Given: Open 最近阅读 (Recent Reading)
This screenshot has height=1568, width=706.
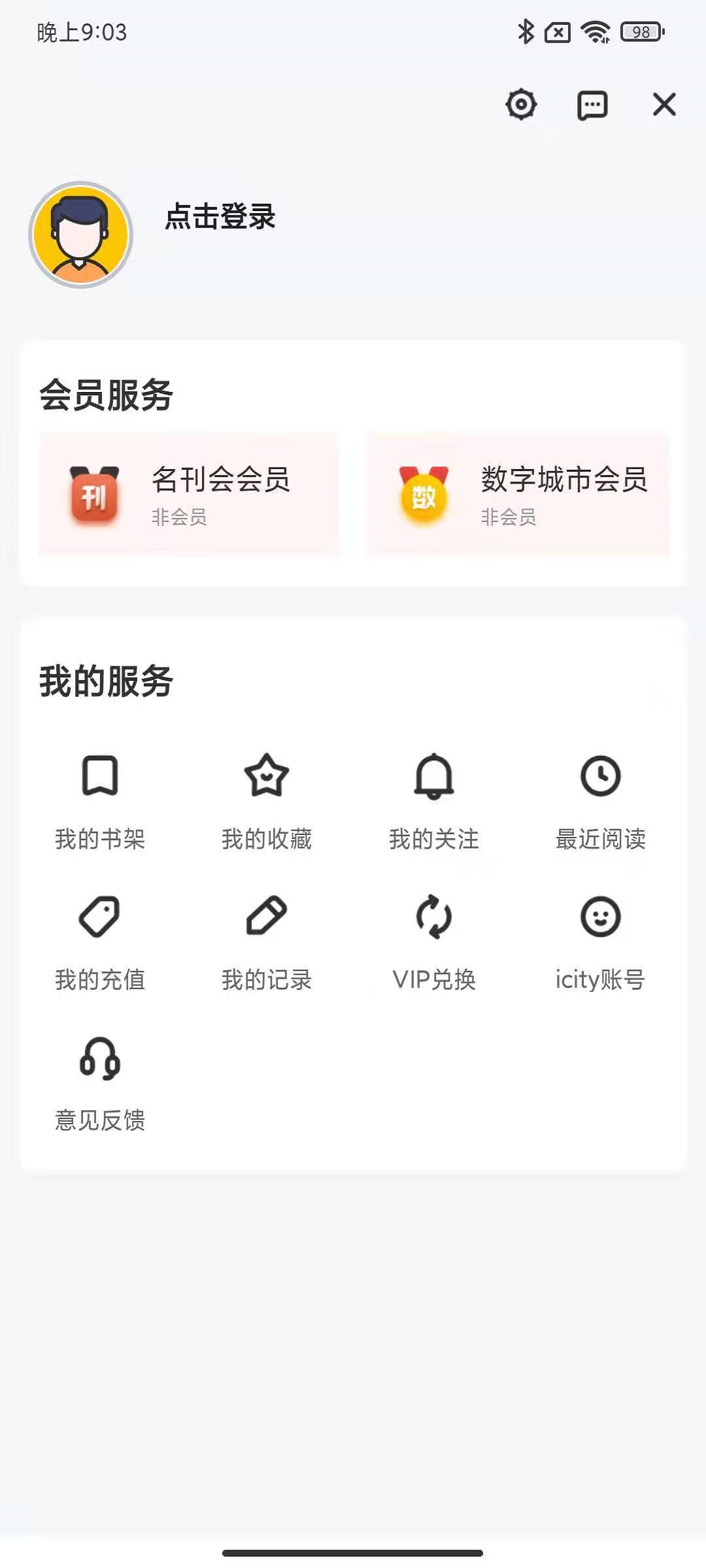Looking at the screenshot, I should coord(599,801).
